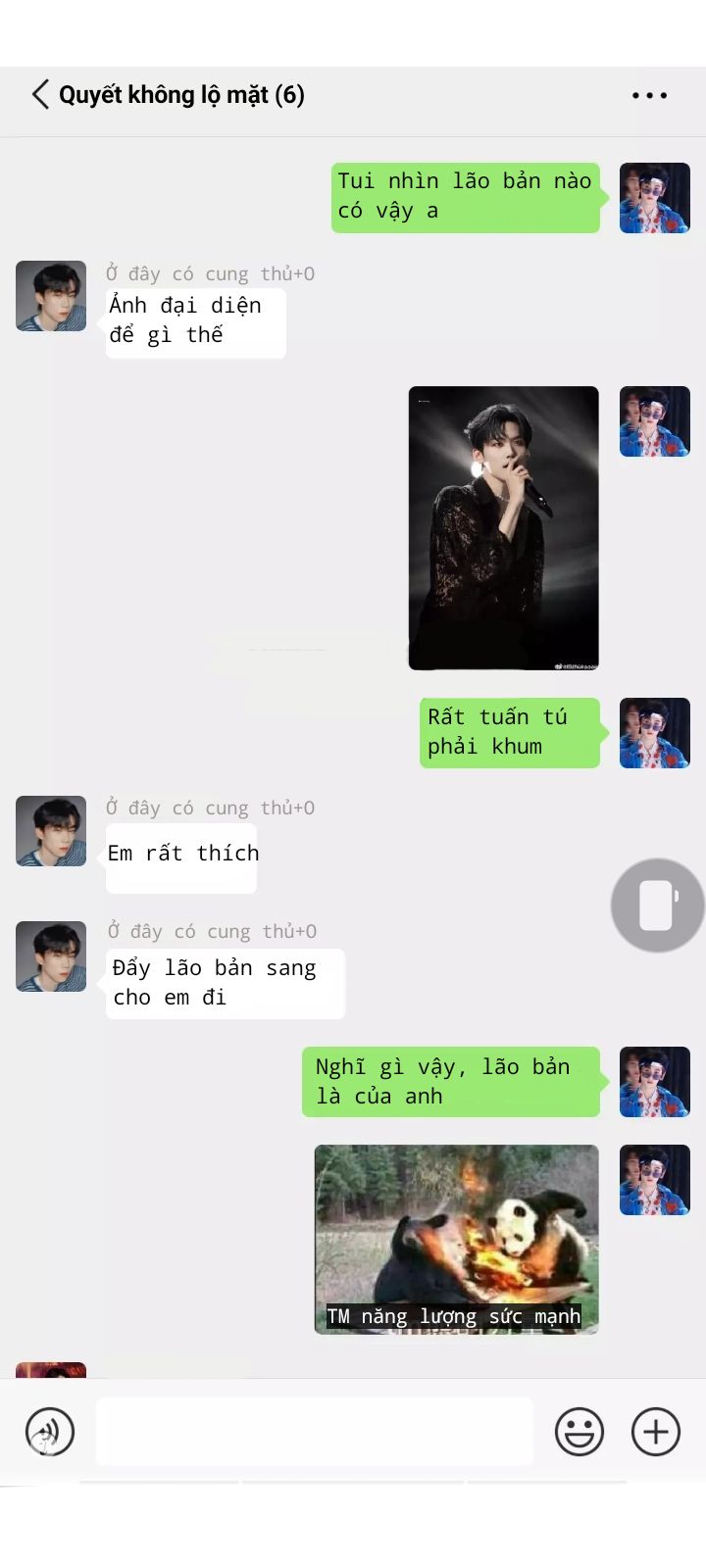Open the three-dot chat options menu
Screen dimensions: 706x1568
[x=649, y=95]
